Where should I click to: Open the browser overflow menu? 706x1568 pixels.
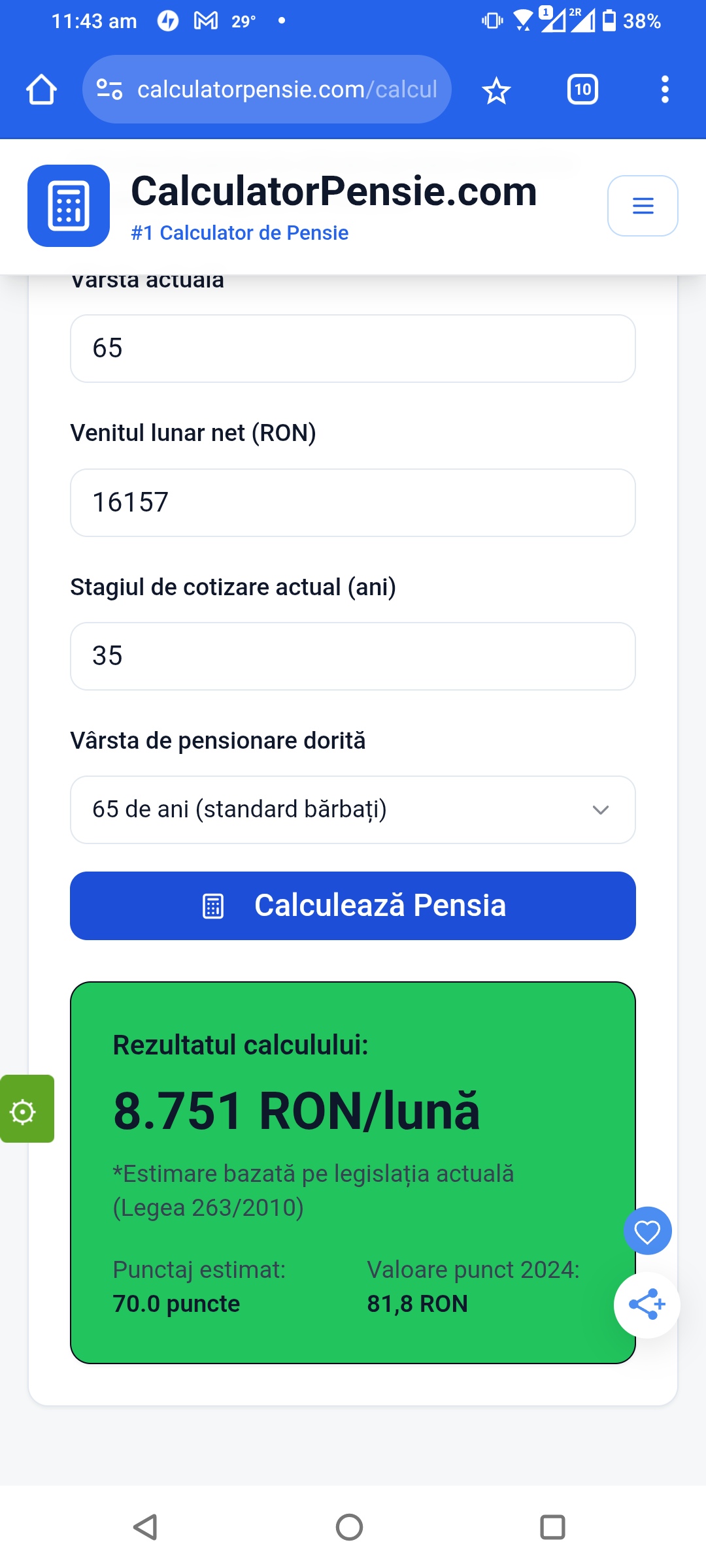[x=665, y=90]
